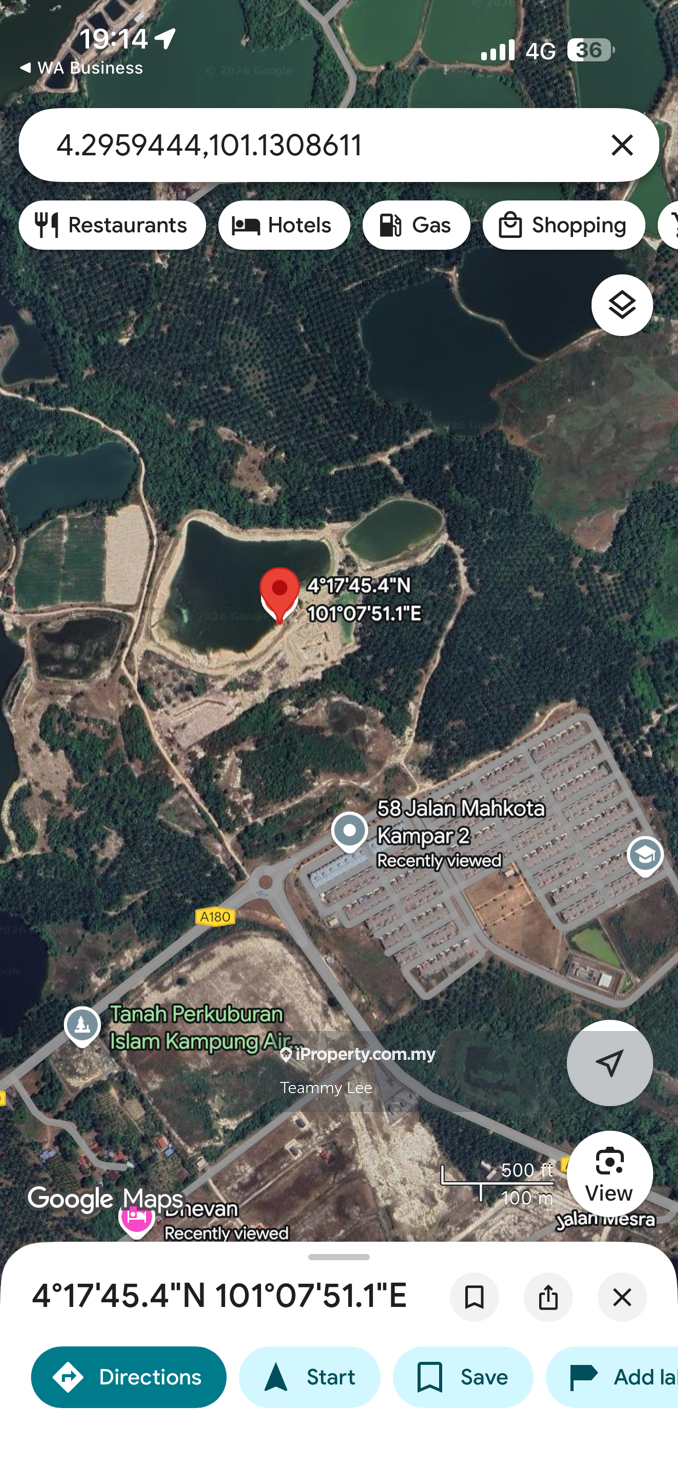Start navigation to the pin

(x=309, y=1377)
